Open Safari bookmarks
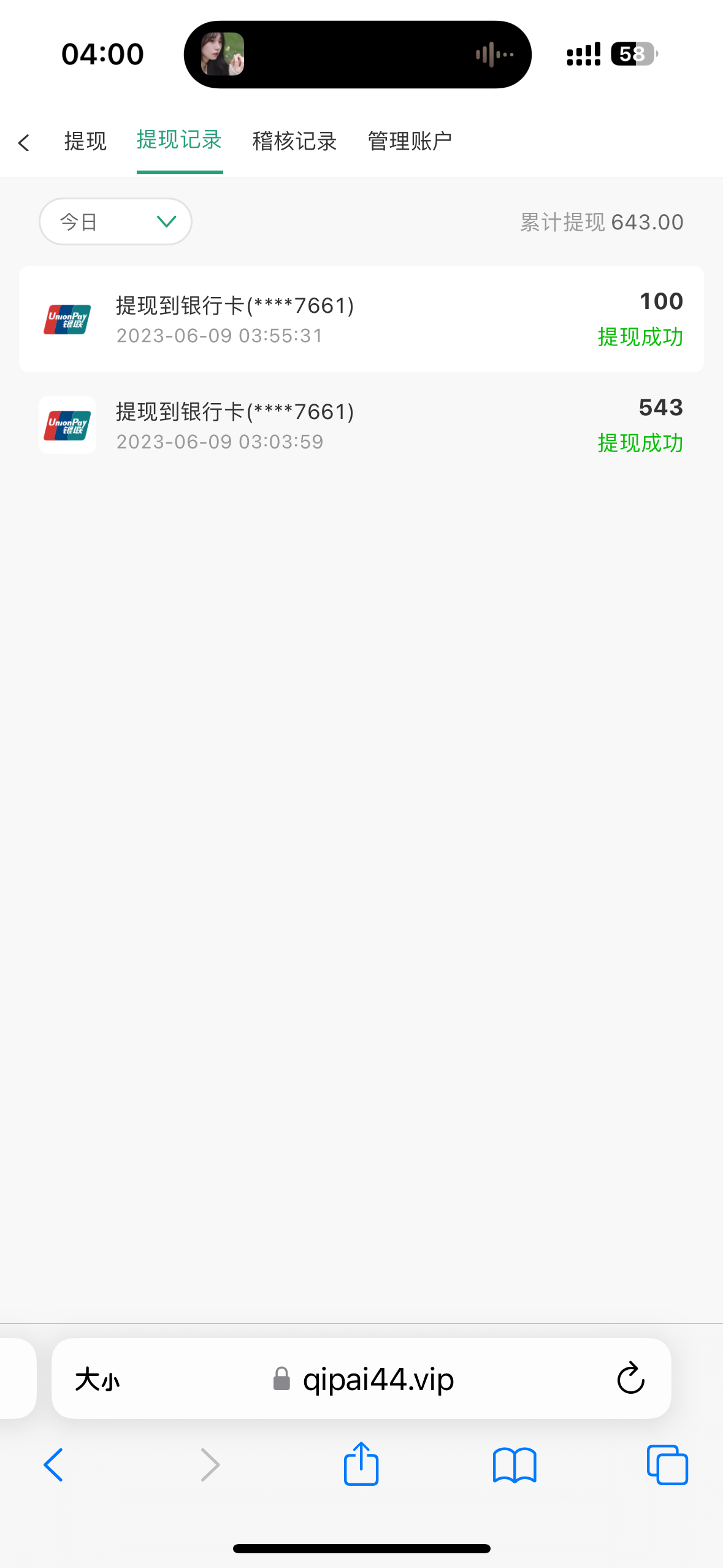This screenshot has width=723, height=1568. point(515,1465)
